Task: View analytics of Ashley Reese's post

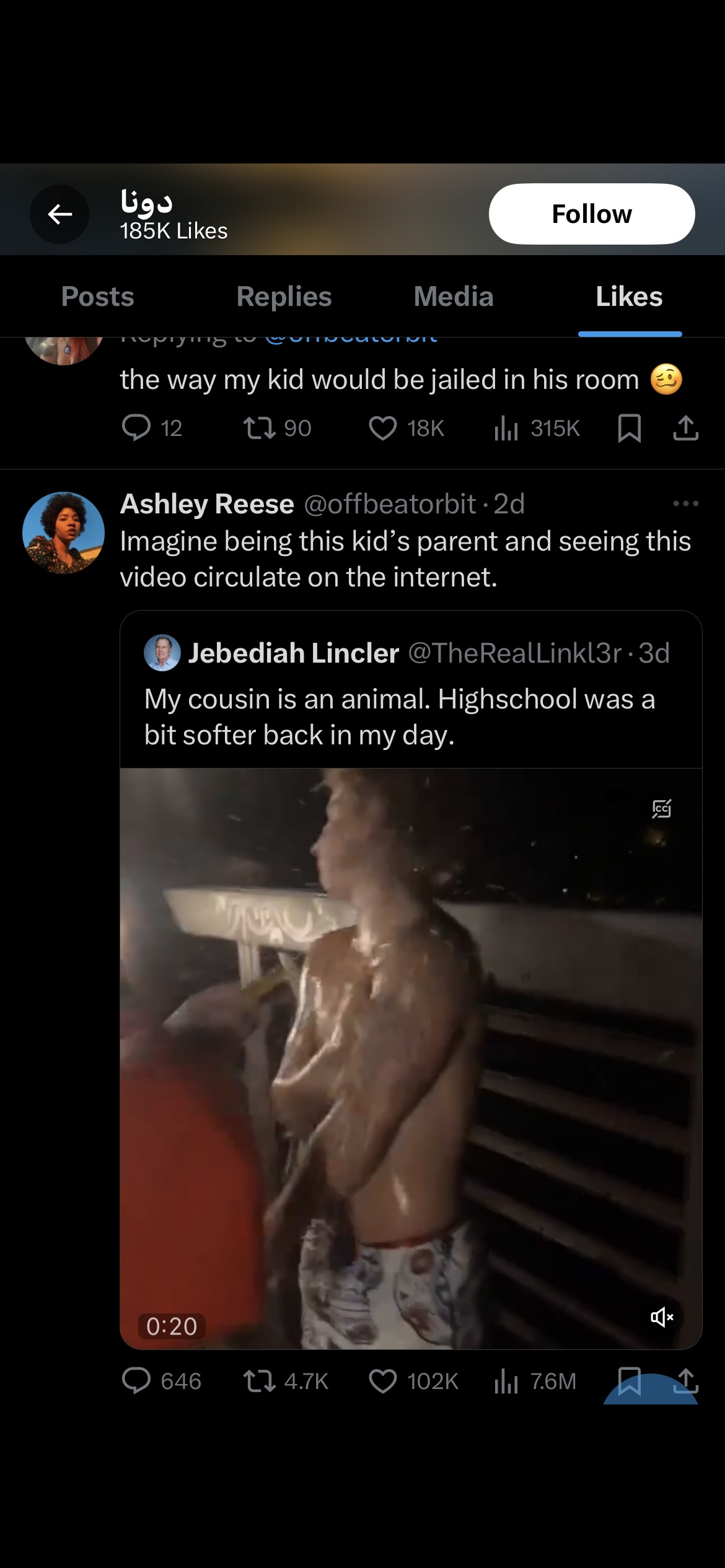Action: pos(506,1381)
